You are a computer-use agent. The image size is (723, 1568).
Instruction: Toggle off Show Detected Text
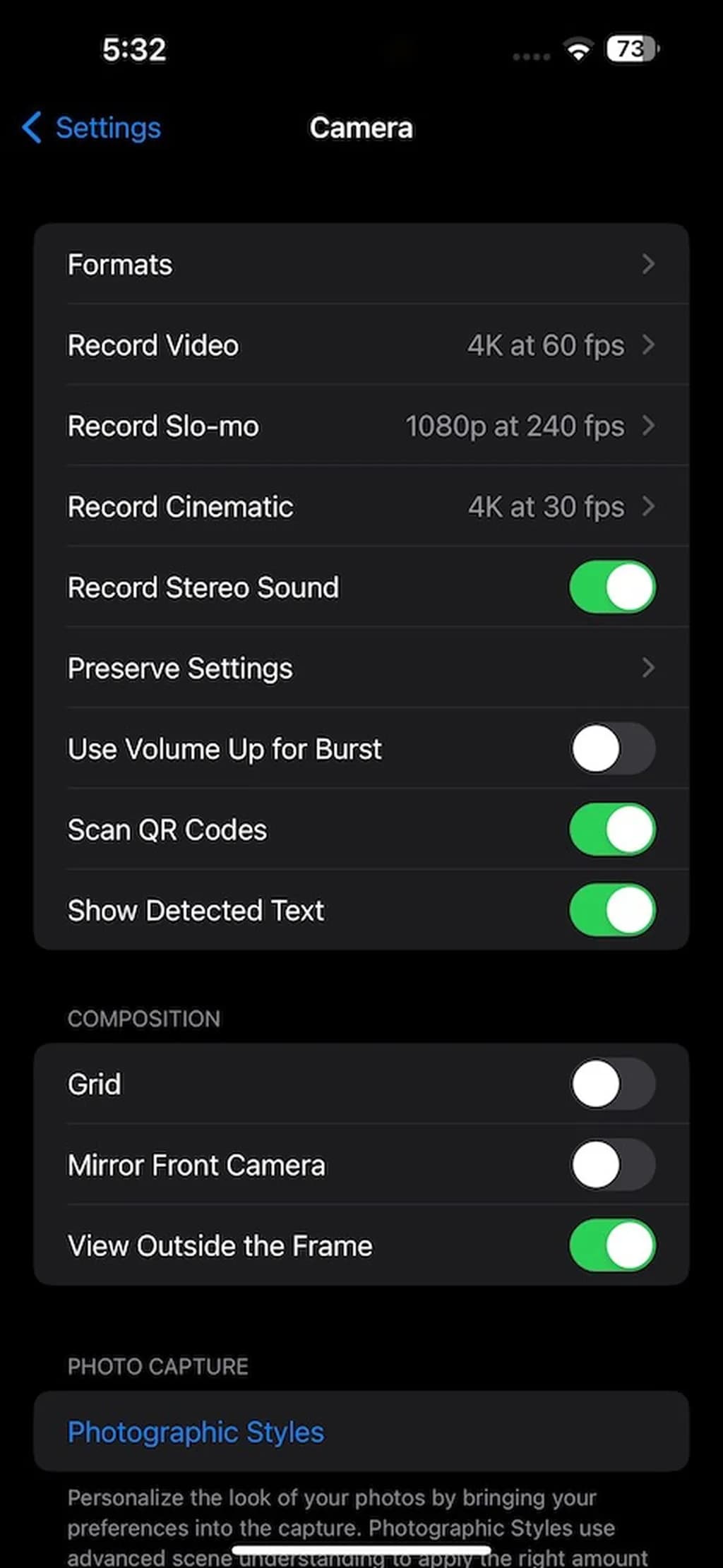(x=611, y=910)
